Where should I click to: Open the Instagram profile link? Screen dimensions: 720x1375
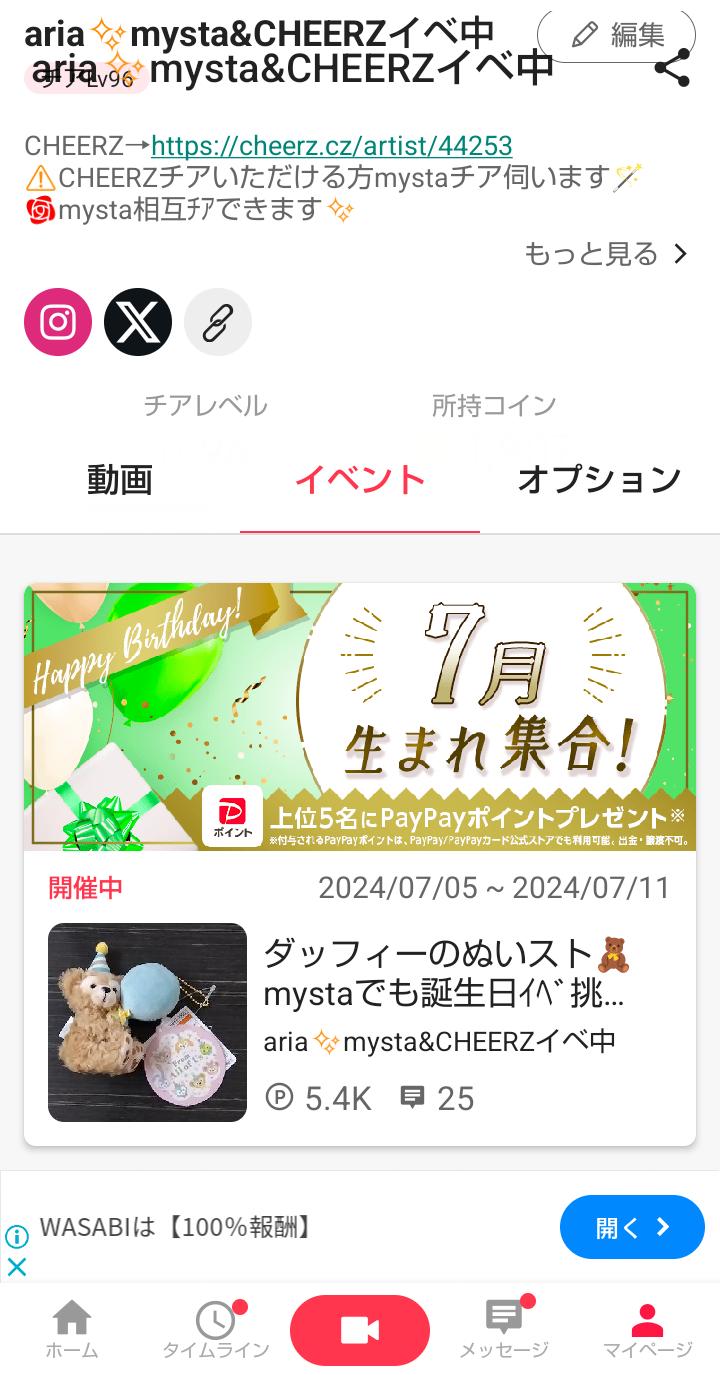[x=58, y=322]
